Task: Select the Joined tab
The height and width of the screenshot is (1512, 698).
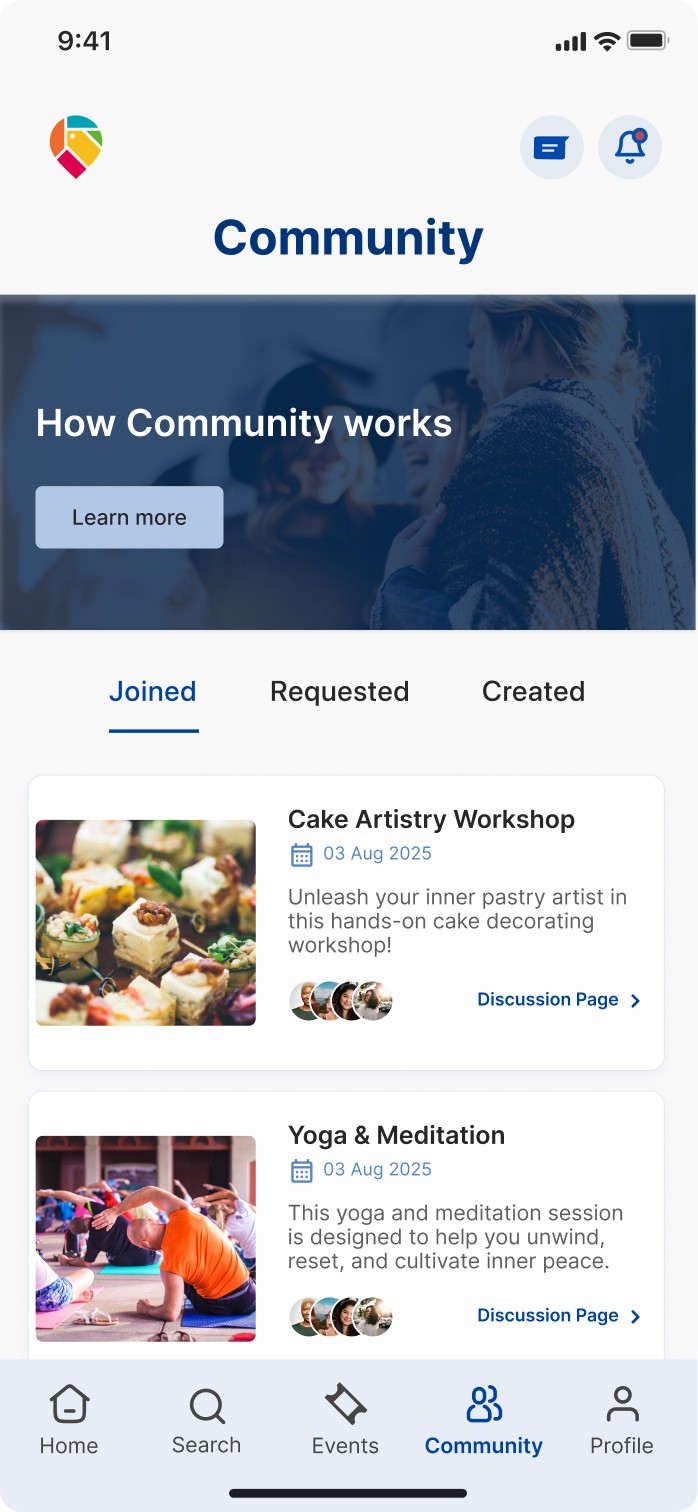Action: (153, 692)
